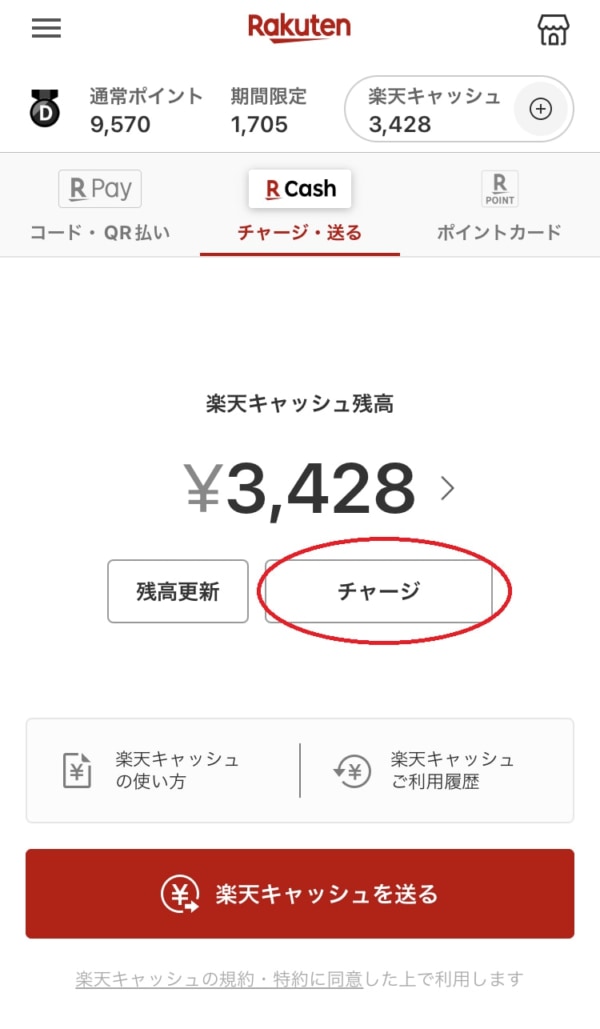Screen dimensions: 600x1029
Task: Tap the チャージ button
Action: click(x=379, y=591)
